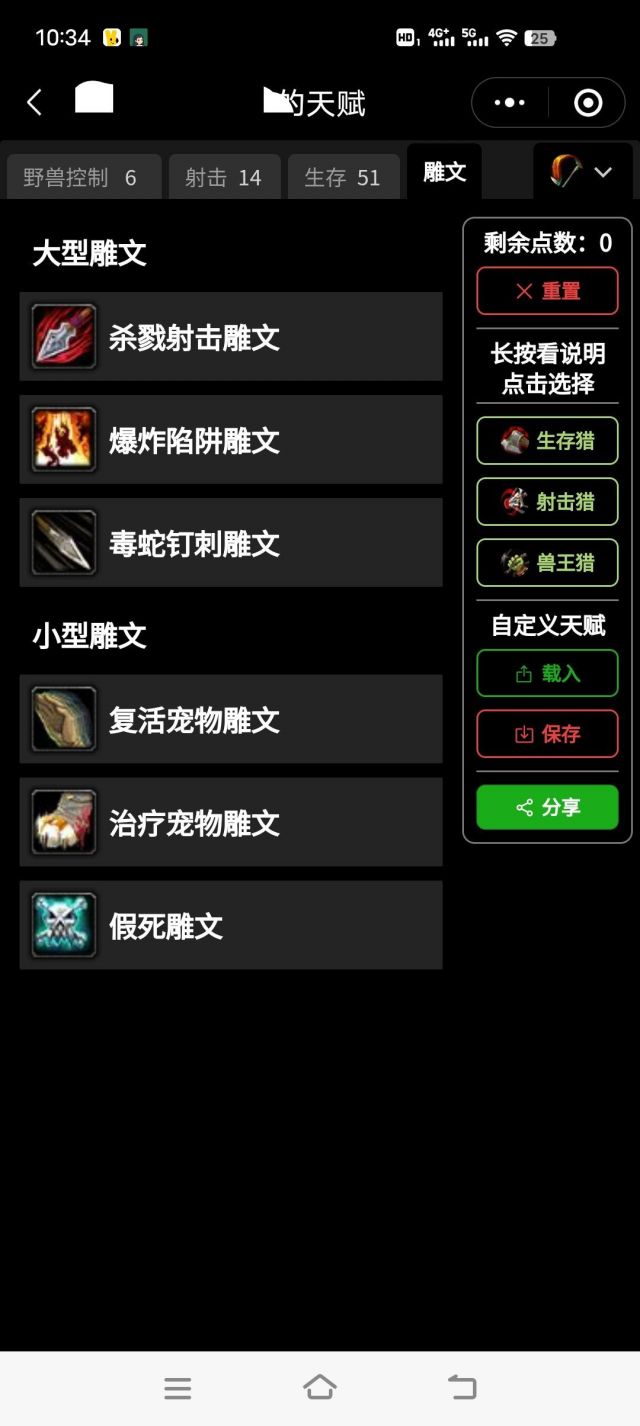The image size is (640, 1426).
Task: Select the 毒蛇钉刺雕文 major glyph
Action: click(x=230, y=543)
